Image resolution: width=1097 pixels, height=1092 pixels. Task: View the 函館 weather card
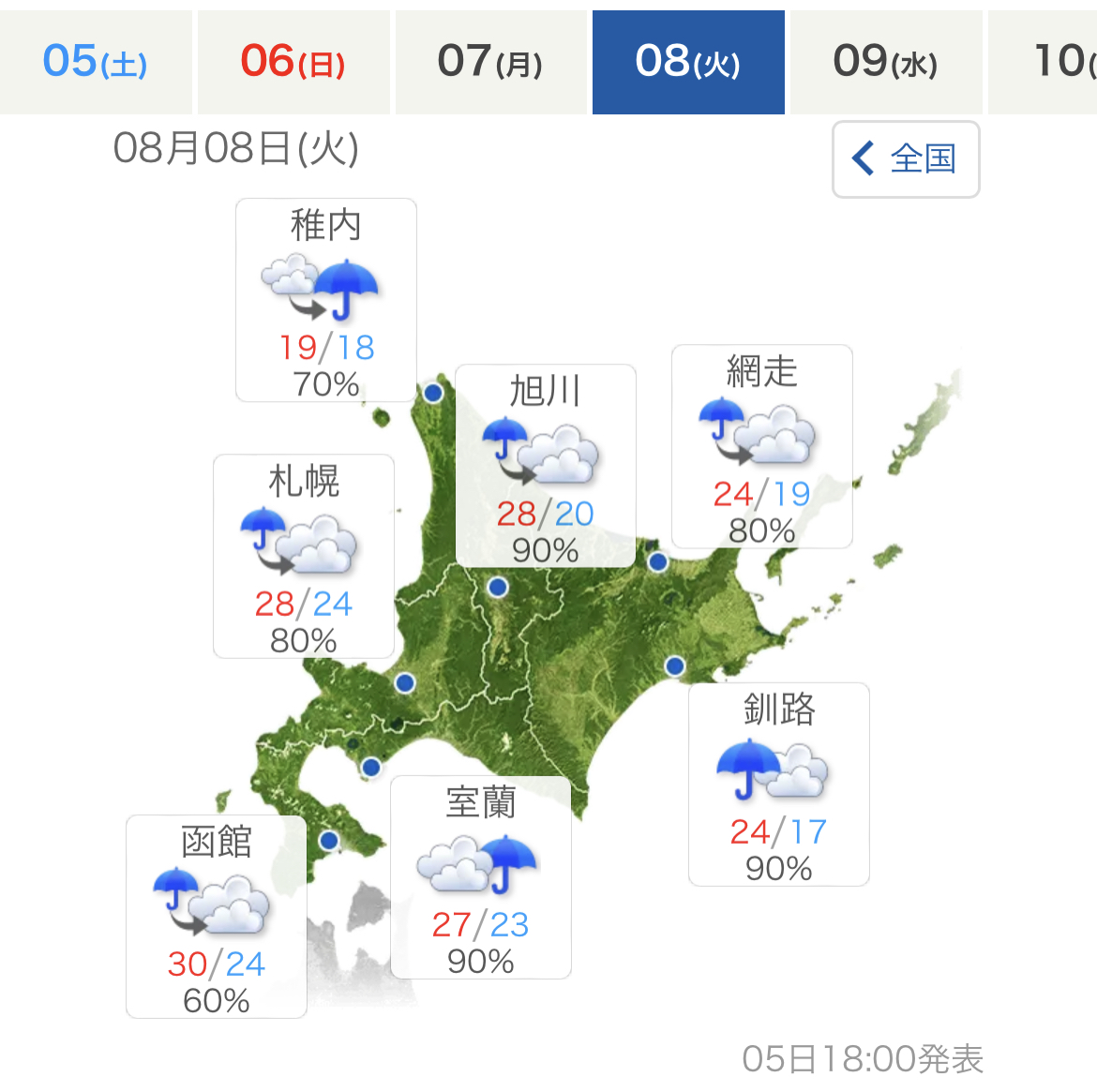click(217, 917)
